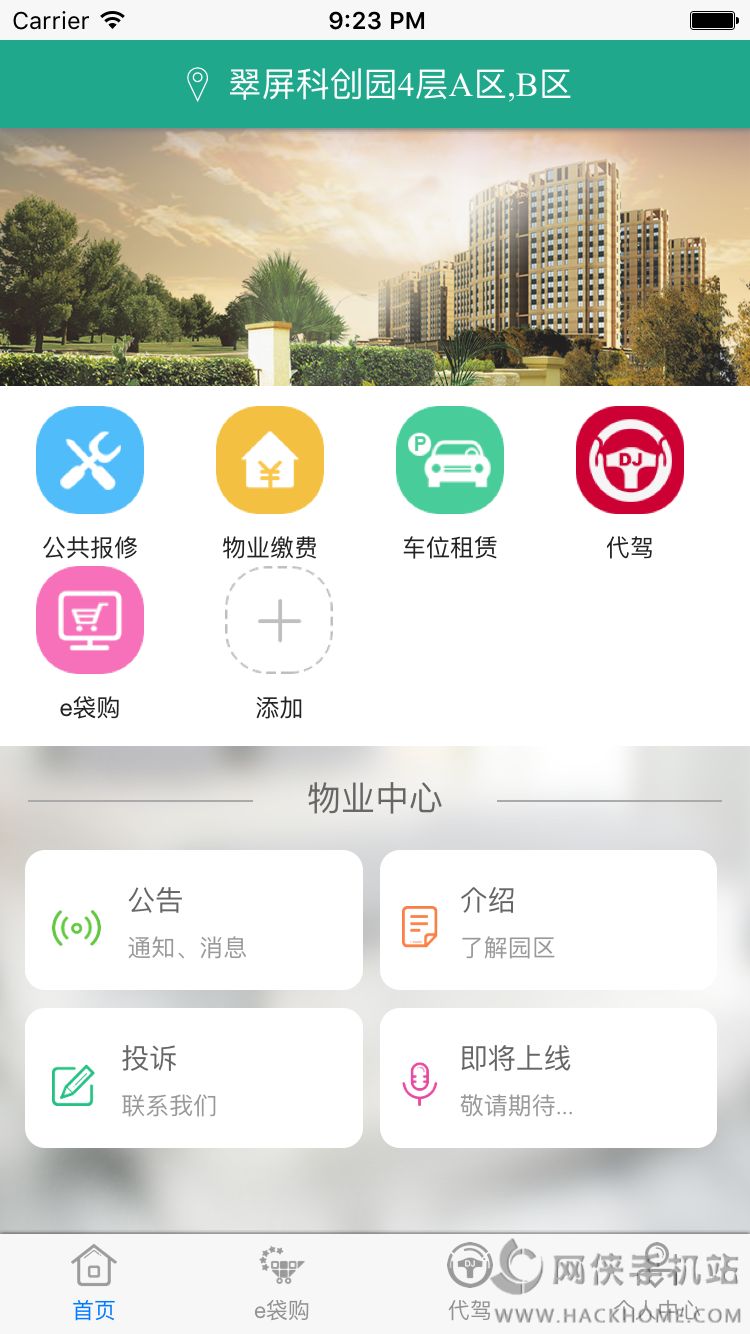Open the e袋购 shopping cart icon
This screenshot has height=1334, width=750.
[90, 620]
